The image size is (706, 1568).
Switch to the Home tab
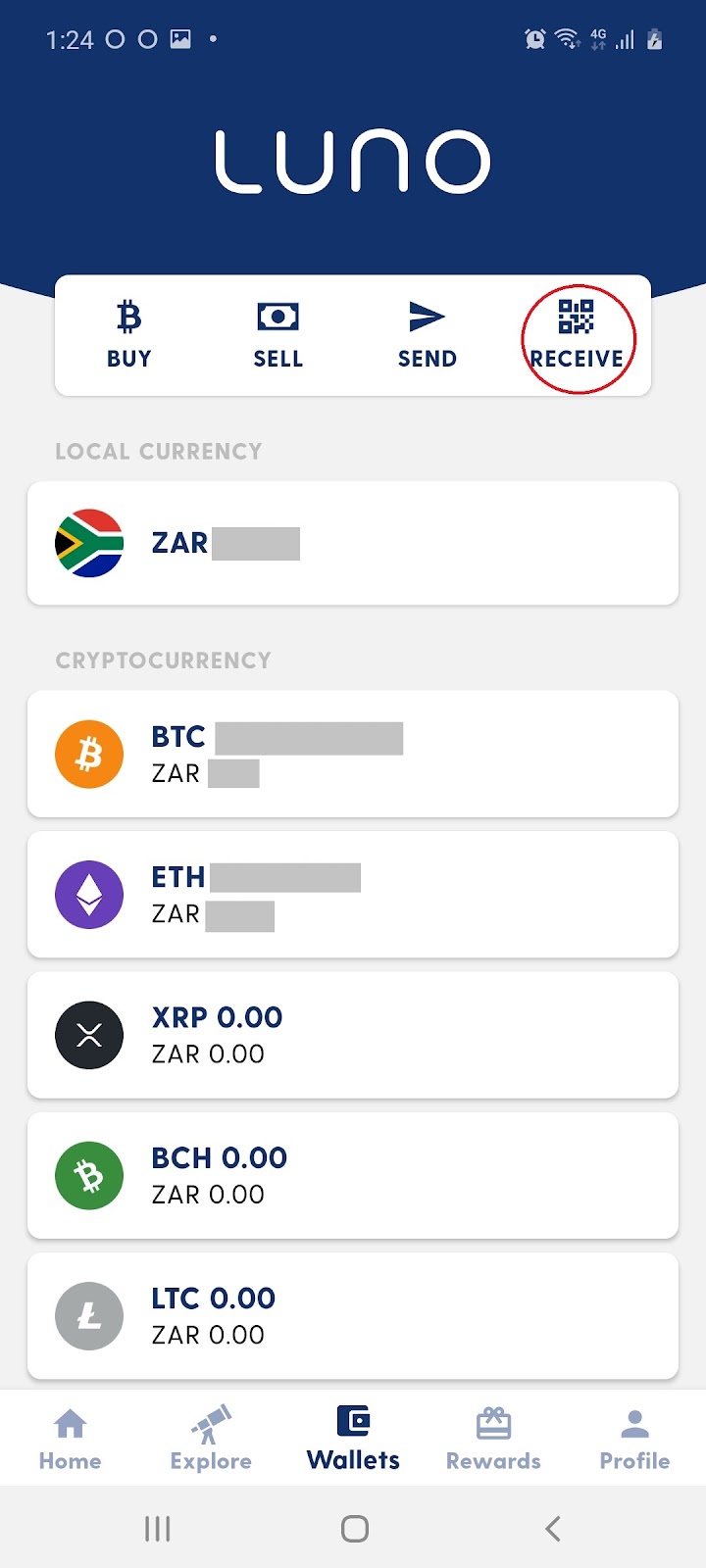71,1439
